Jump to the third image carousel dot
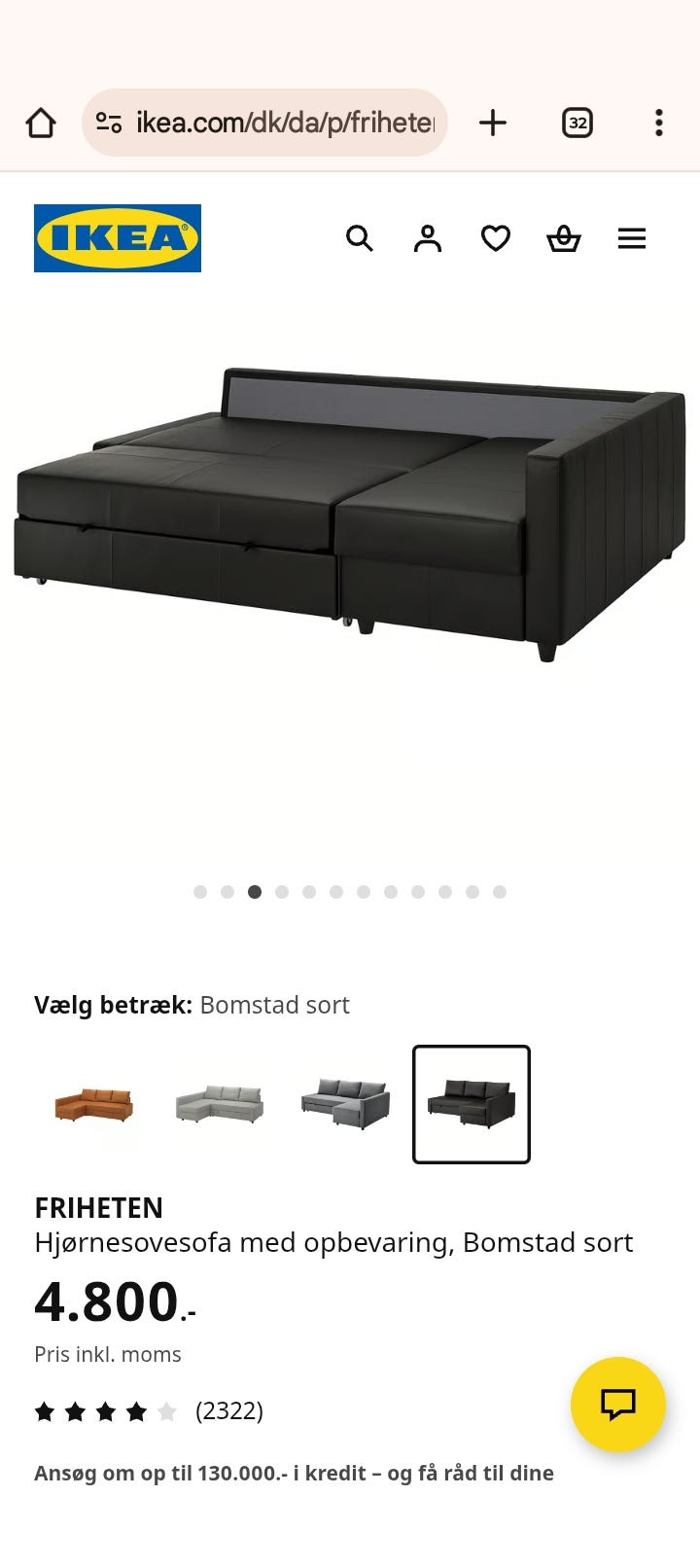This screenshot has height=1568, width=700. pyautogui.click(x=255, y=891)
